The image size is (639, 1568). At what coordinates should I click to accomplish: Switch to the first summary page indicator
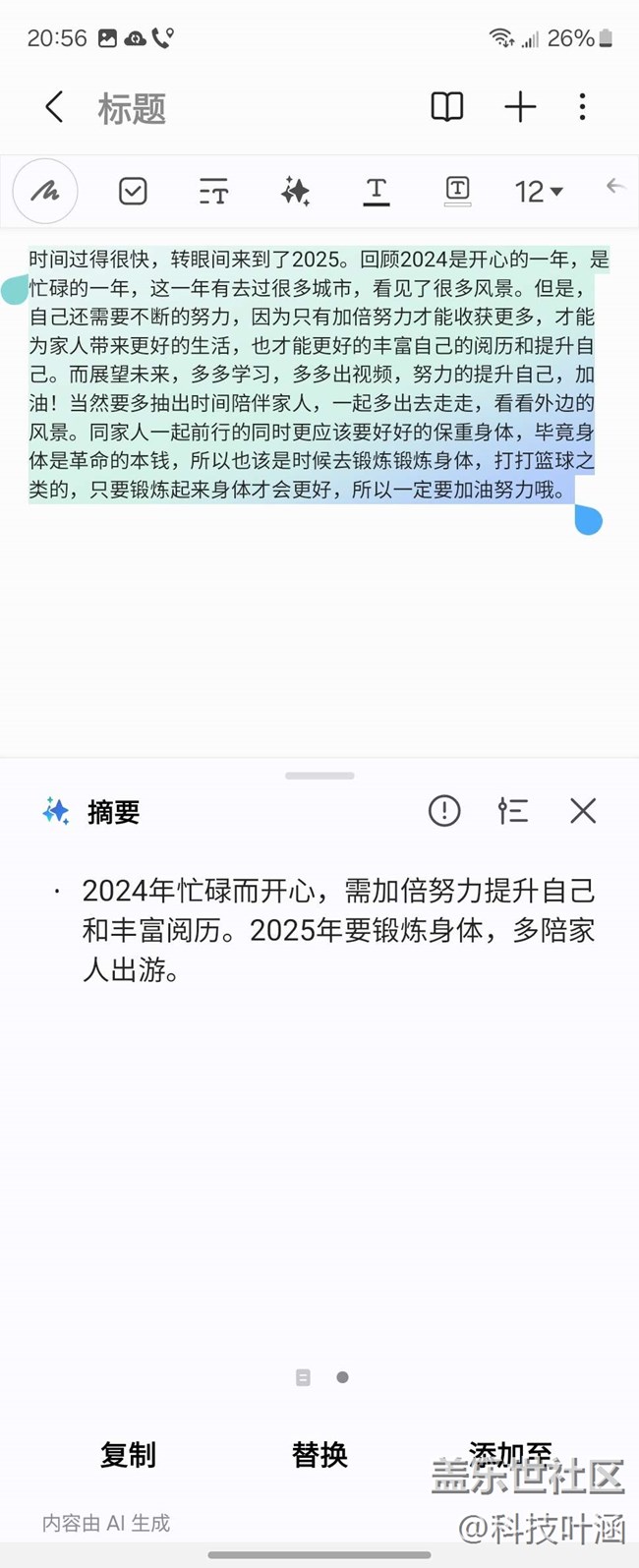303,1377
